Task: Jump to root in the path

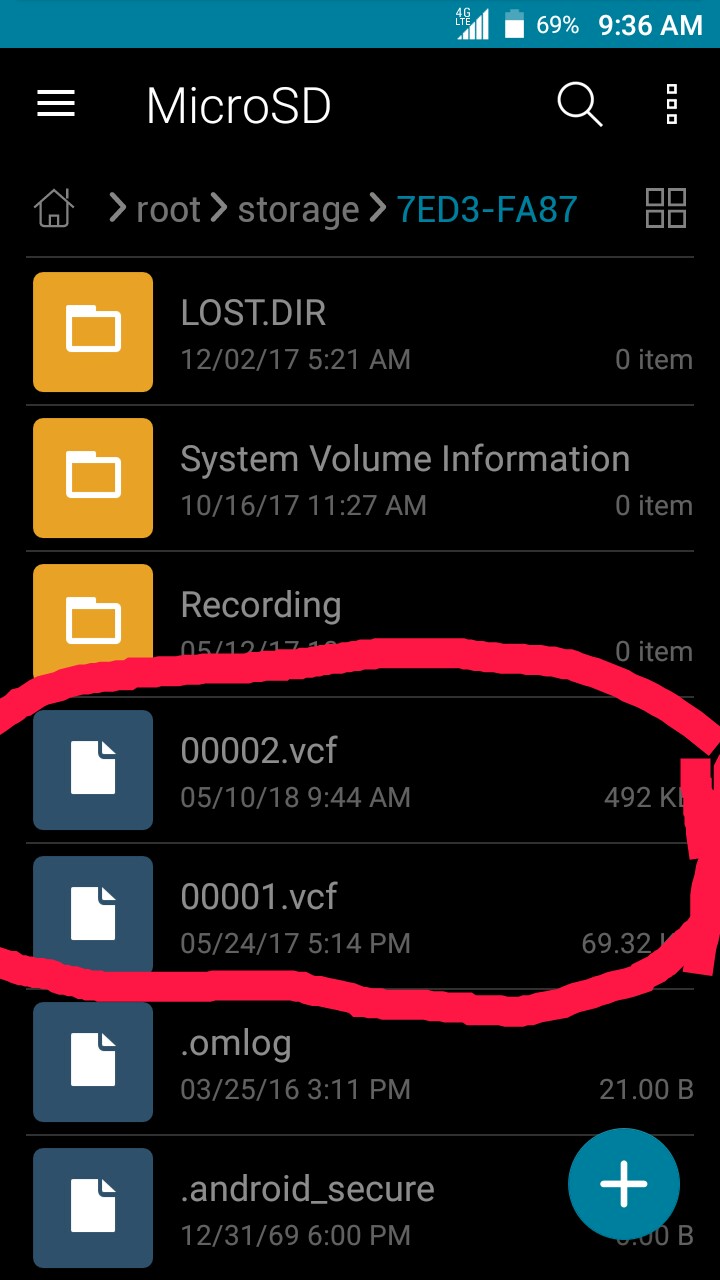Action: pos(167,209)
